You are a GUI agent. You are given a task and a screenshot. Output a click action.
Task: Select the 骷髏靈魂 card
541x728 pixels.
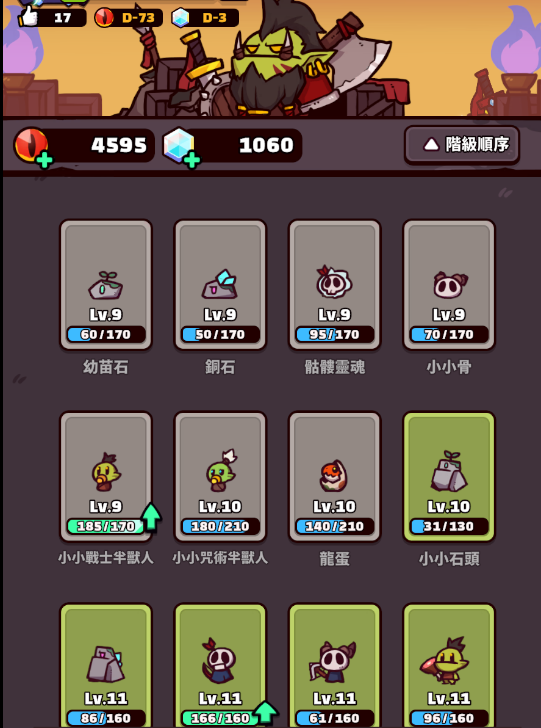[334, 285]
